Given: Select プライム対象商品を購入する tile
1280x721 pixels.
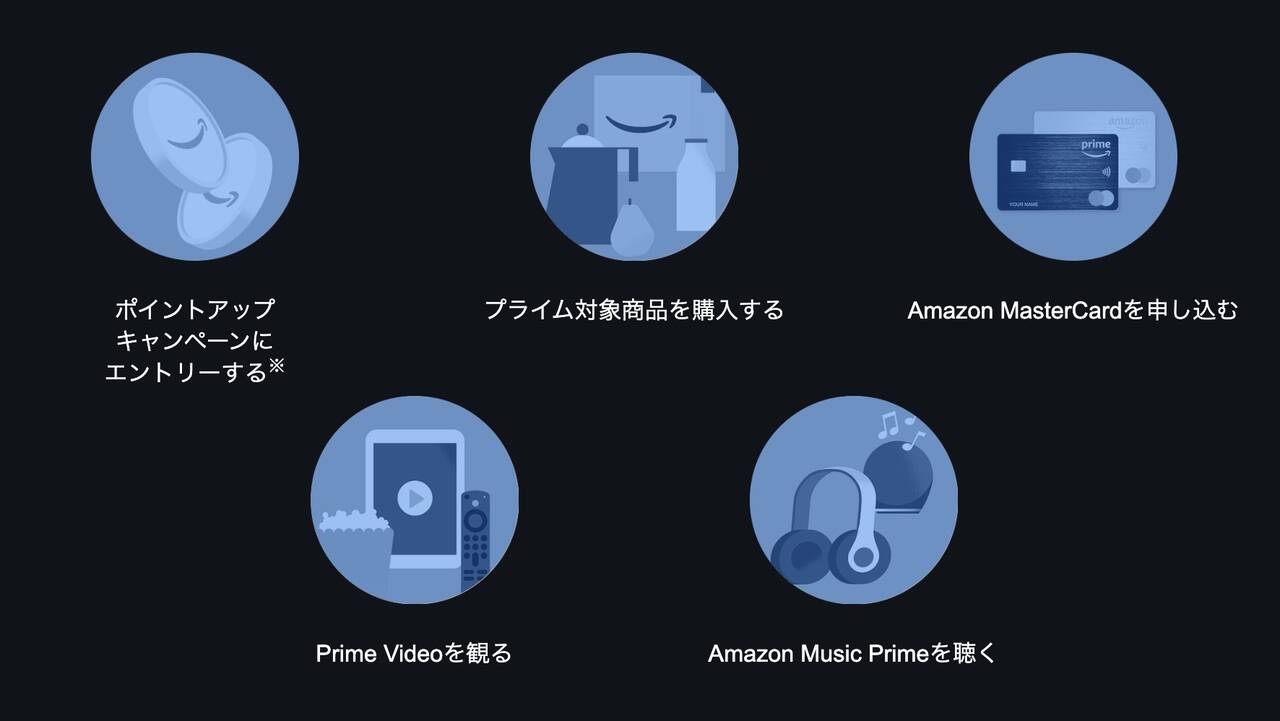Looking at the screenshot, I should tap(634, 157).
